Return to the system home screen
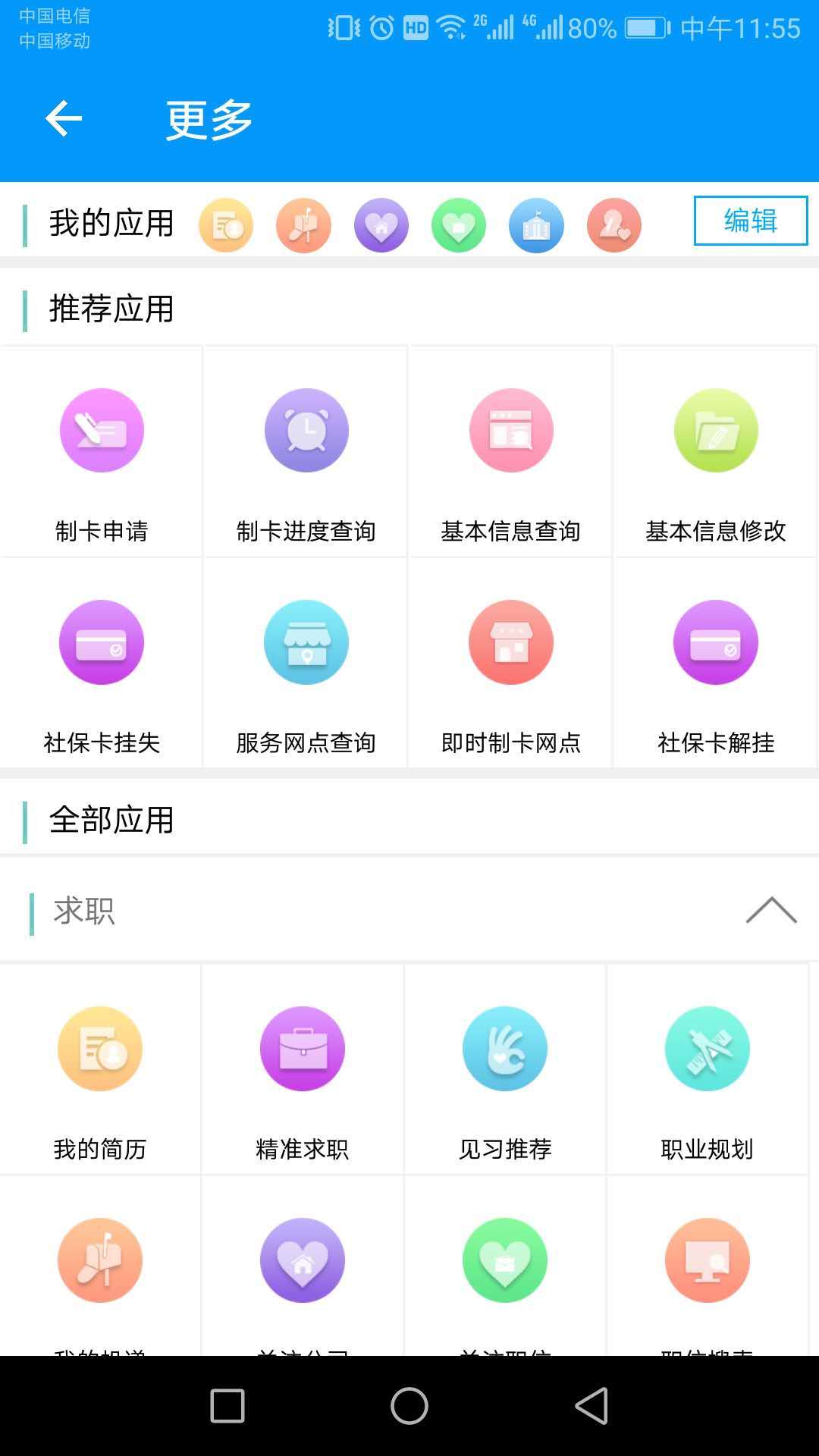Image resolution: width=819 pixels, height=1456 pixels. point(409,1406)
